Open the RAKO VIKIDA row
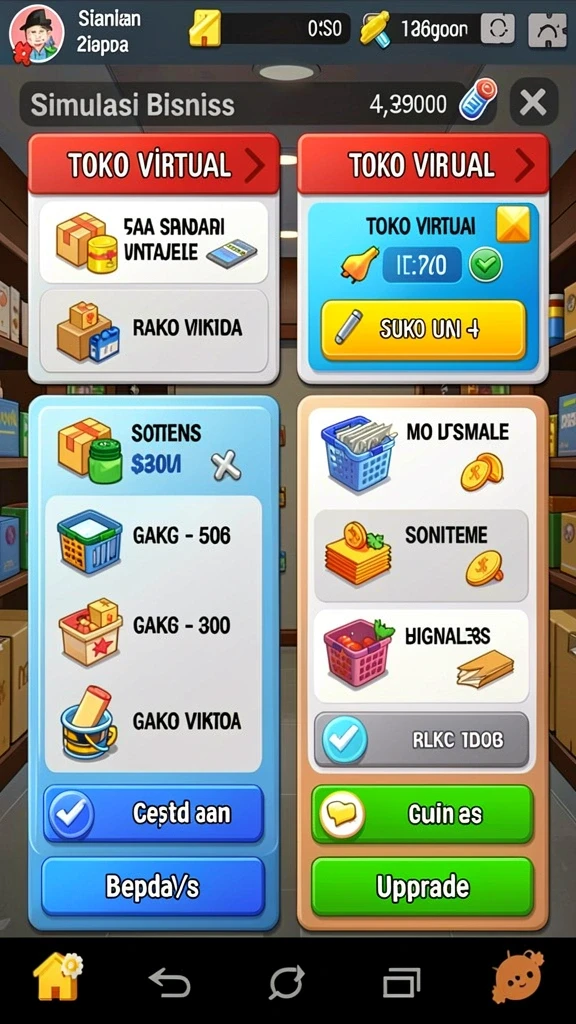The image size is (576, 1024). coord(154,330)
